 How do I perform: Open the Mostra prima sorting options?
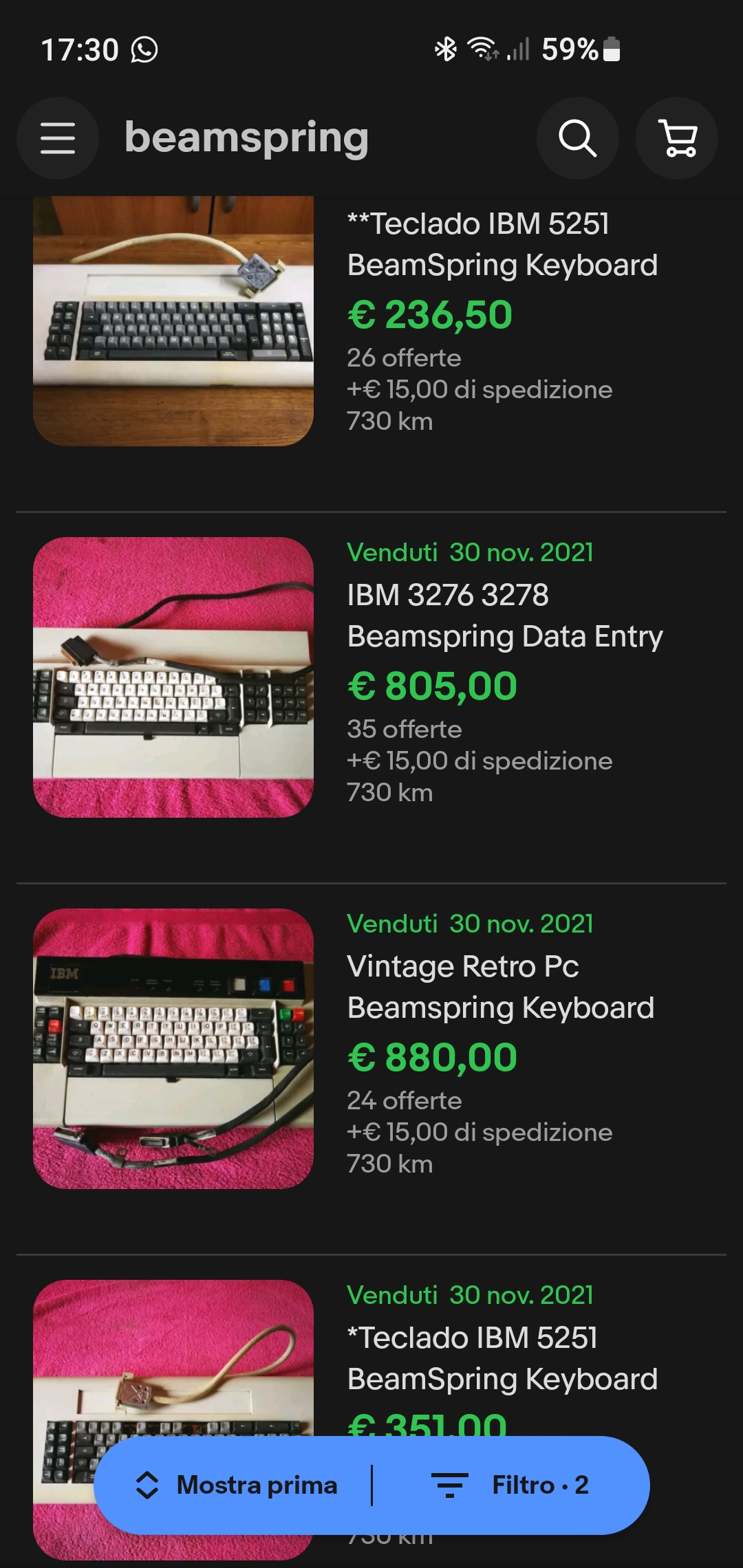[257, 1485]
